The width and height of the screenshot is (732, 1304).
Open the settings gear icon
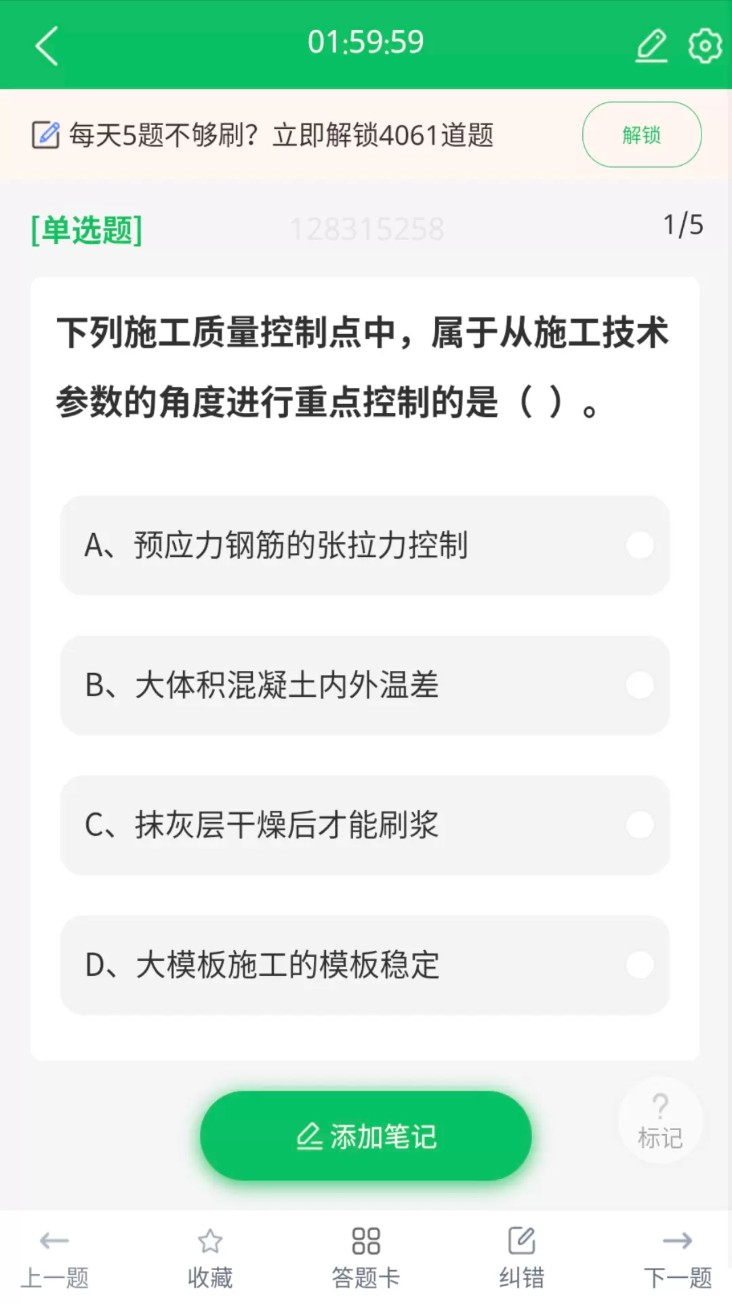[705, 45]
